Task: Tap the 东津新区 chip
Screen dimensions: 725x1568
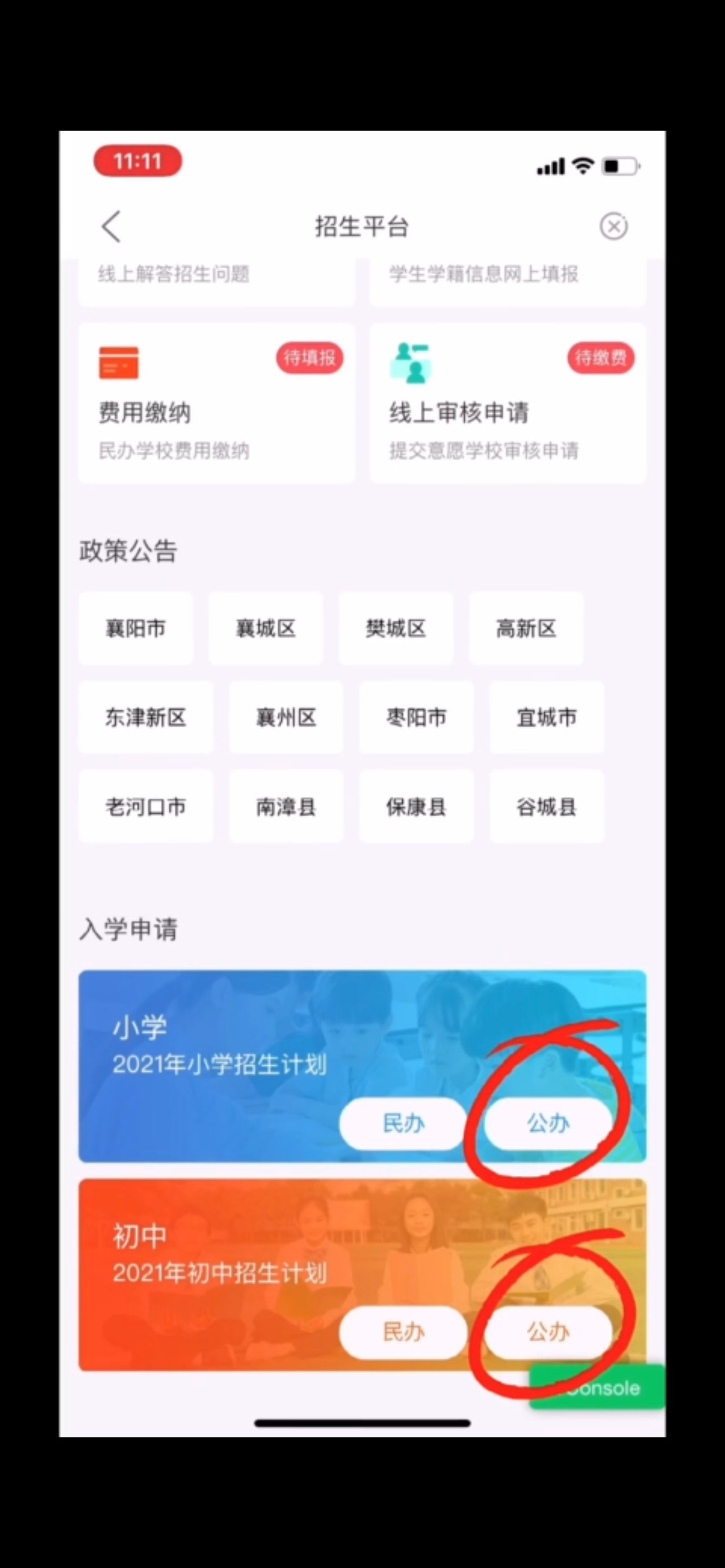Action: click(x=146, y=718)
